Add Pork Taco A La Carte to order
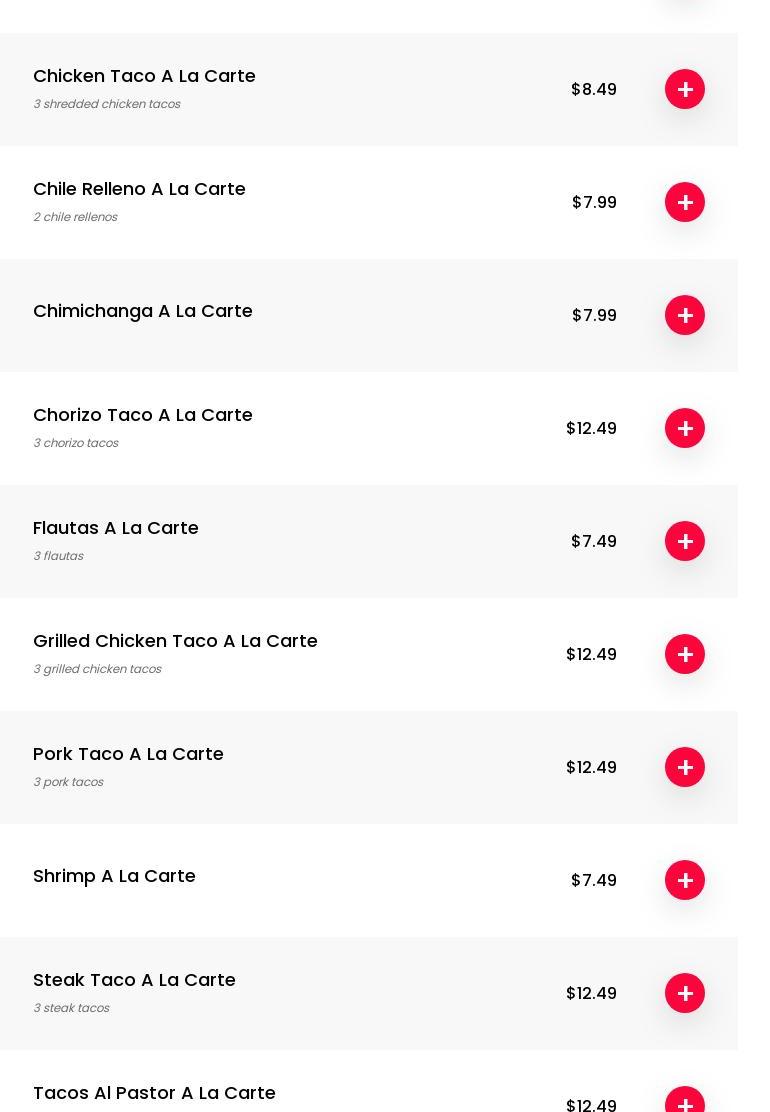The width and height of the screenshot is (770, 1112). click(x=685, y=767)
